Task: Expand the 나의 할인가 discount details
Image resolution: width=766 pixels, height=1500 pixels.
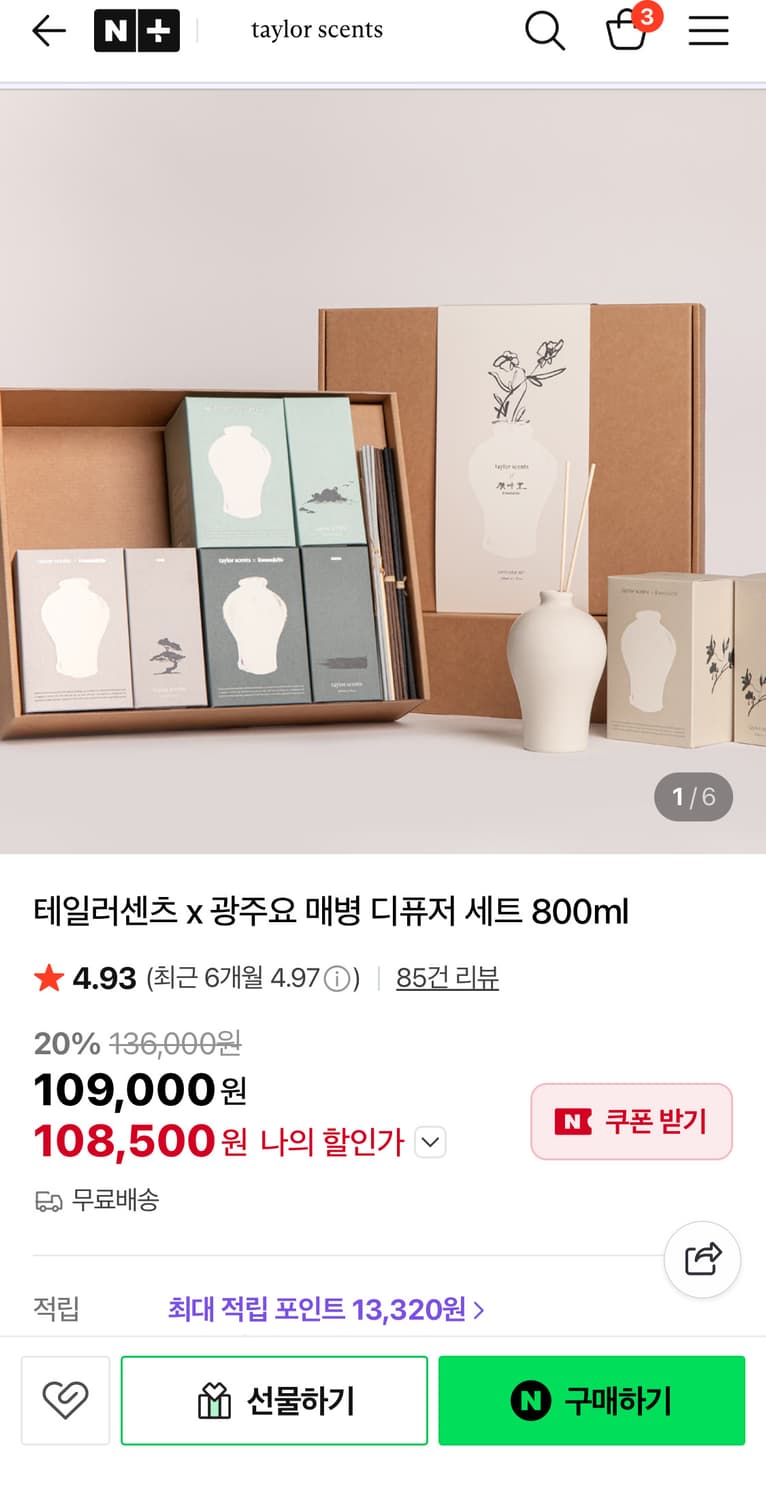Action: [x=430, y=1142]
